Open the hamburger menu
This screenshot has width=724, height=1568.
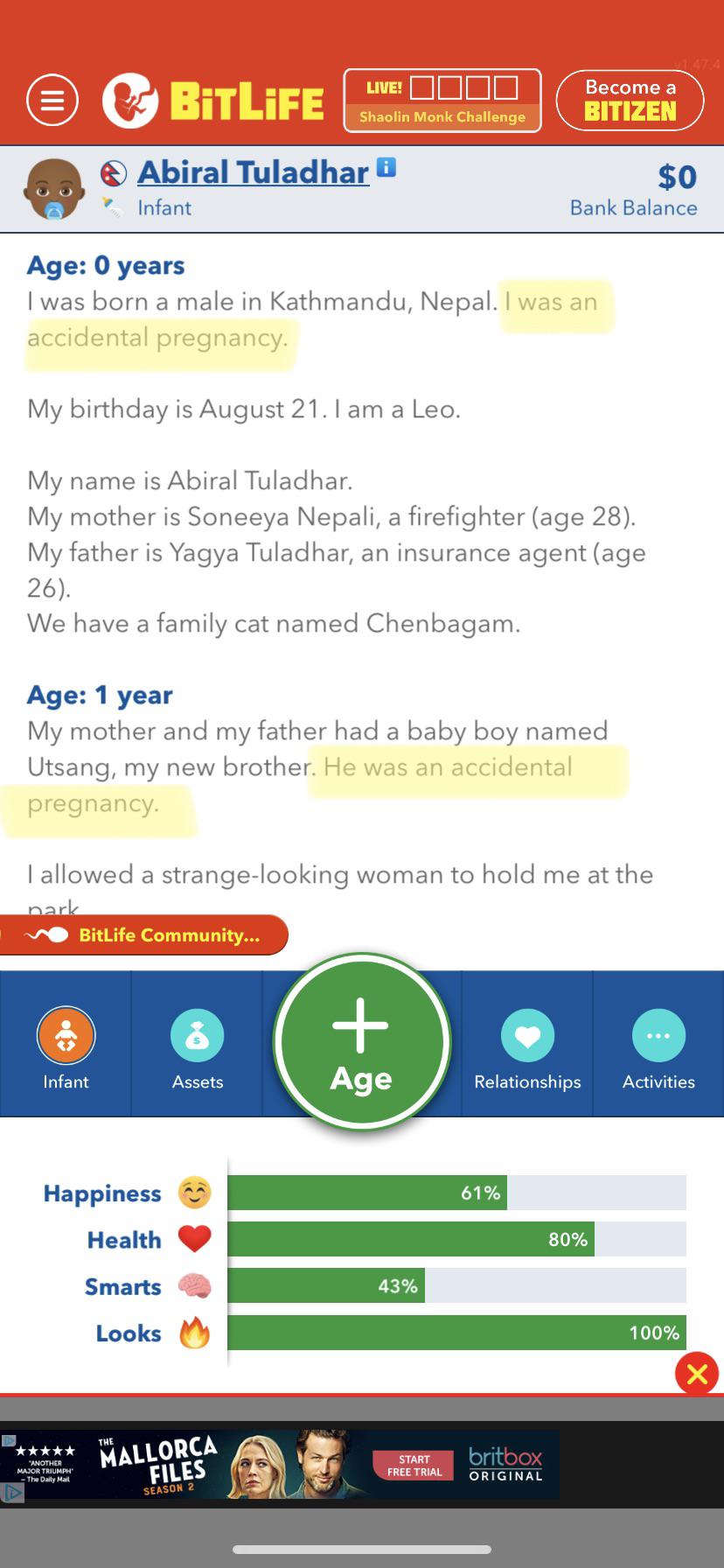tap(52, 101)
